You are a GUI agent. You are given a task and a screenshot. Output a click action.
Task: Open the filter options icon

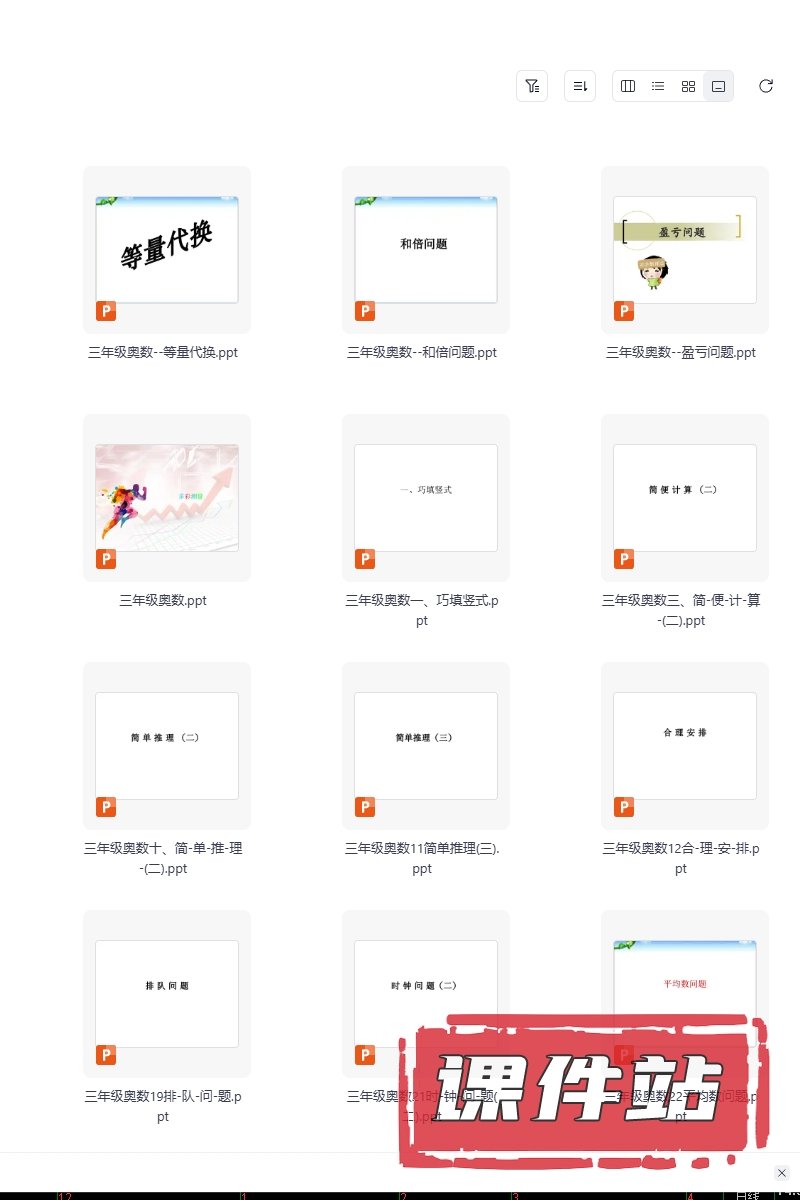coord(532,86)
